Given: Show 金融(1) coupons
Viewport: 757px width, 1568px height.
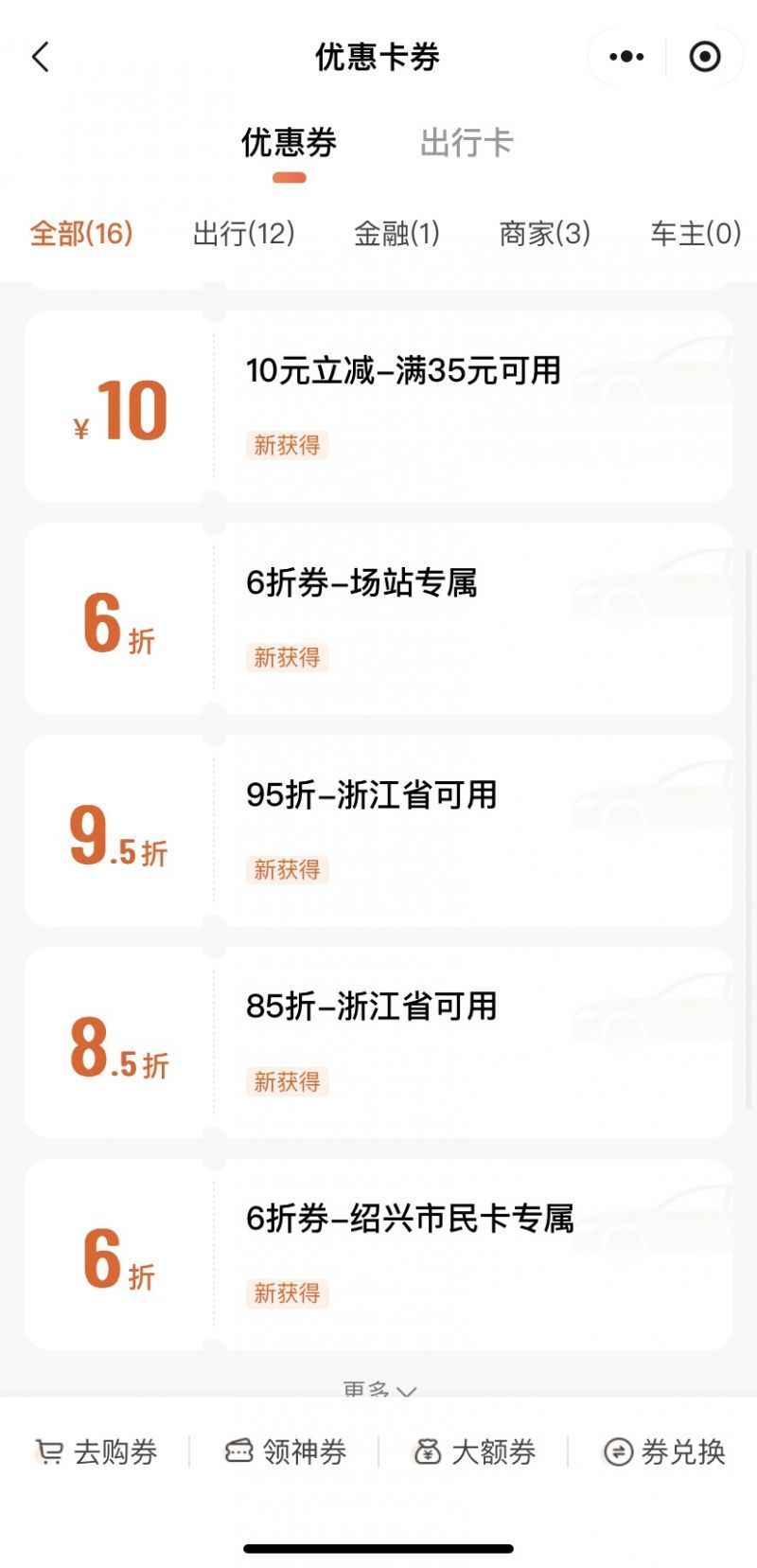Looking at the screenshot, I should [396, 233].
